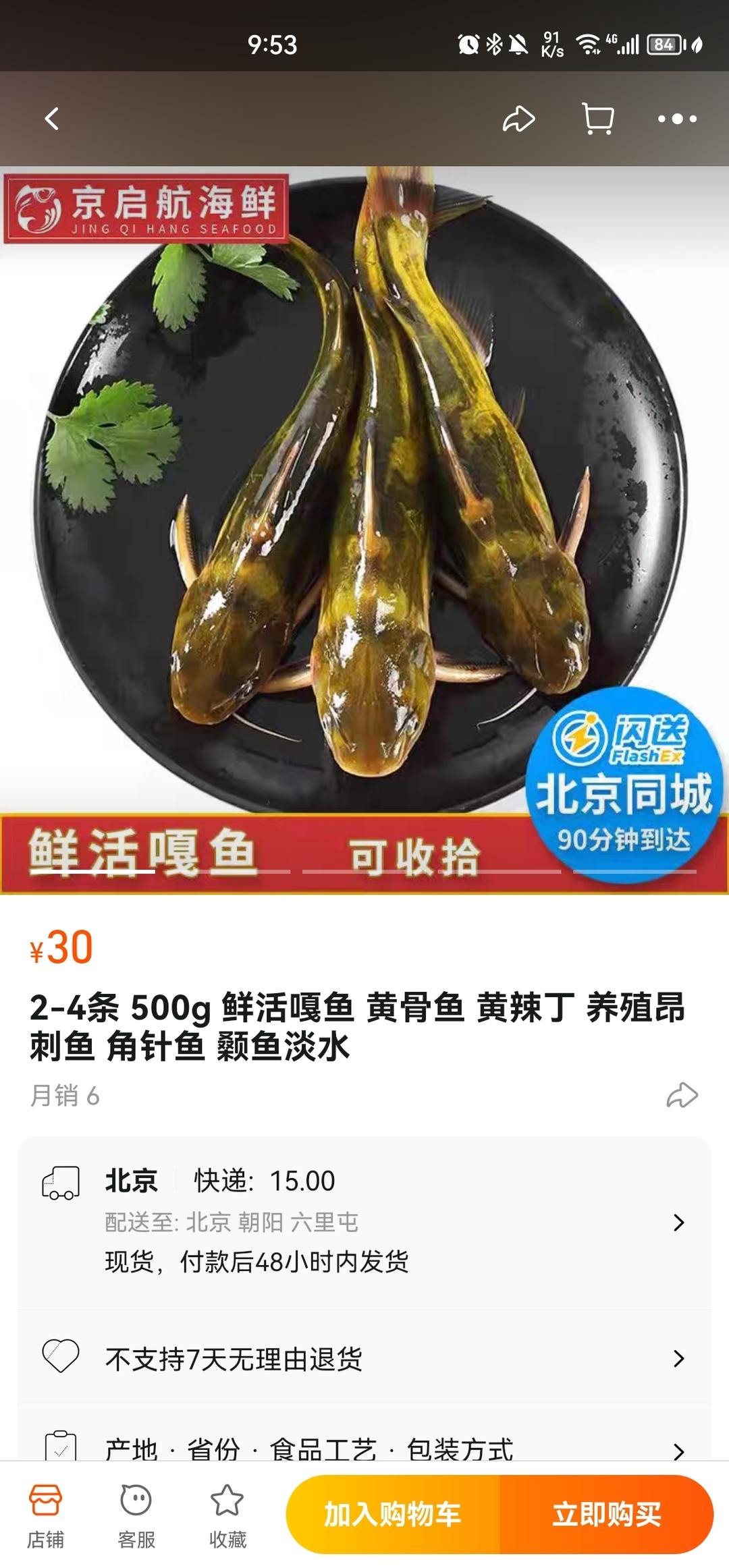Tap the share arrow beside 月销 6
Viewport: 729px width, 1568px height.
682,1095
